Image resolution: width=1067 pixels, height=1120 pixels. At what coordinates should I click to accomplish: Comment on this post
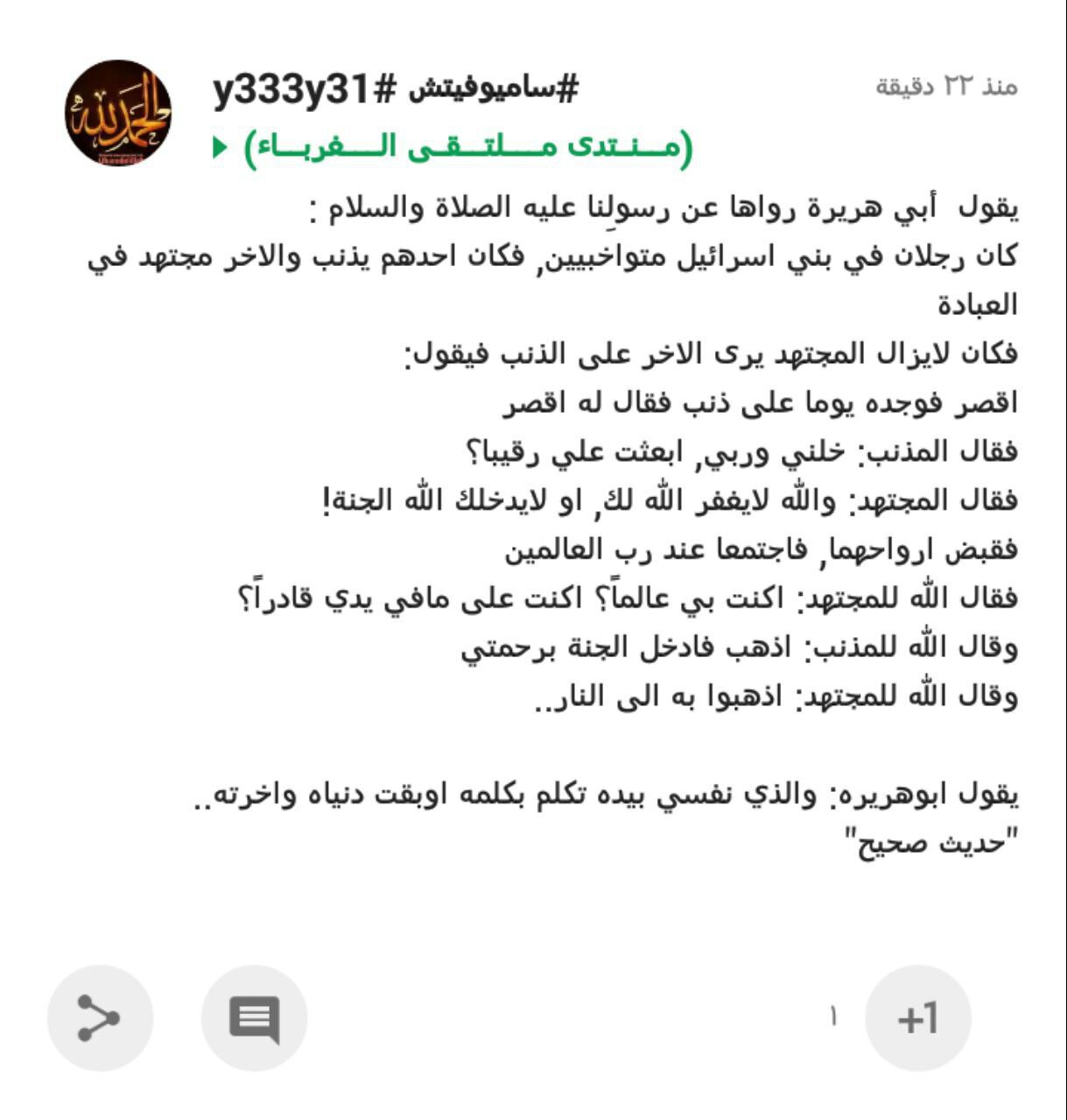pyautogui.click(x=254, y=1018)
